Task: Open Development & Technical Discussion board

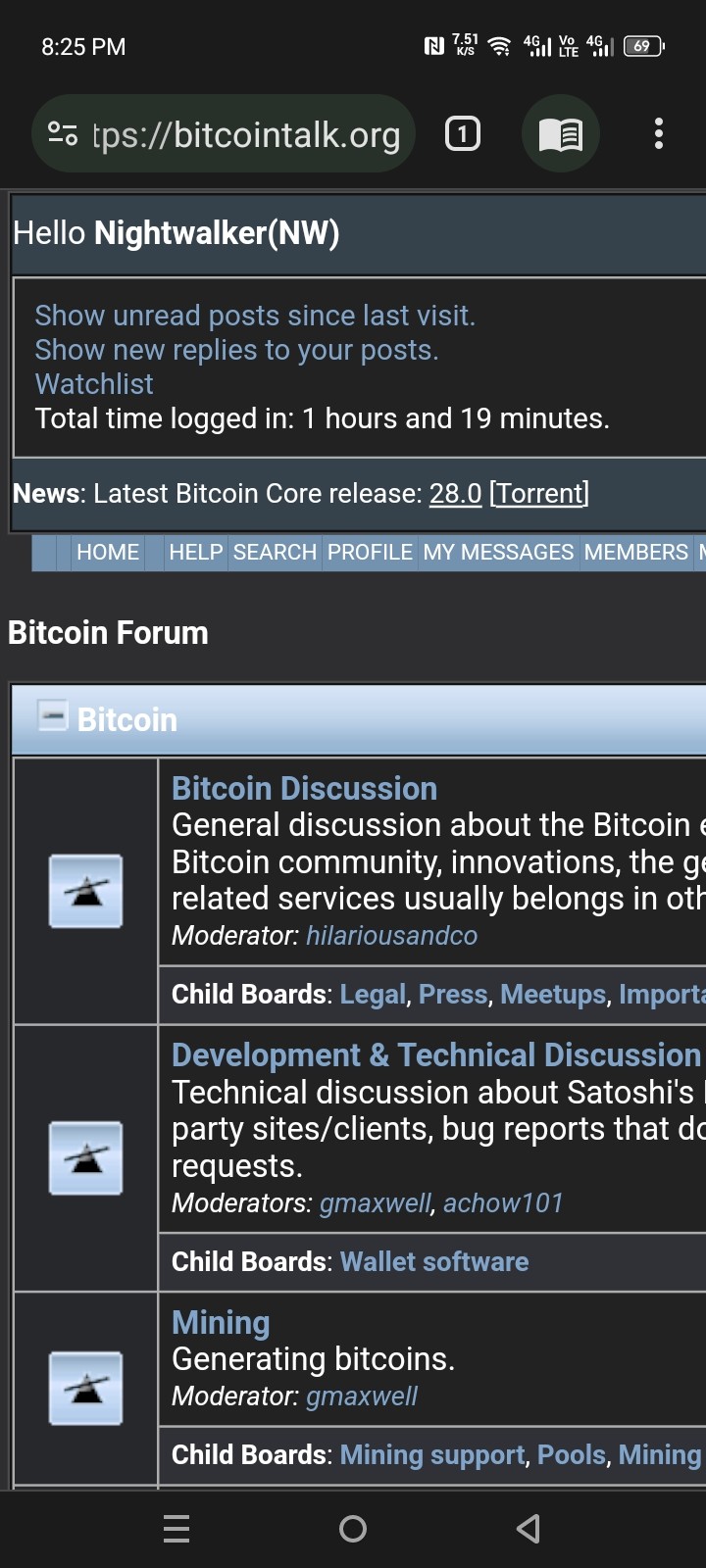Action: point(436,1055)
